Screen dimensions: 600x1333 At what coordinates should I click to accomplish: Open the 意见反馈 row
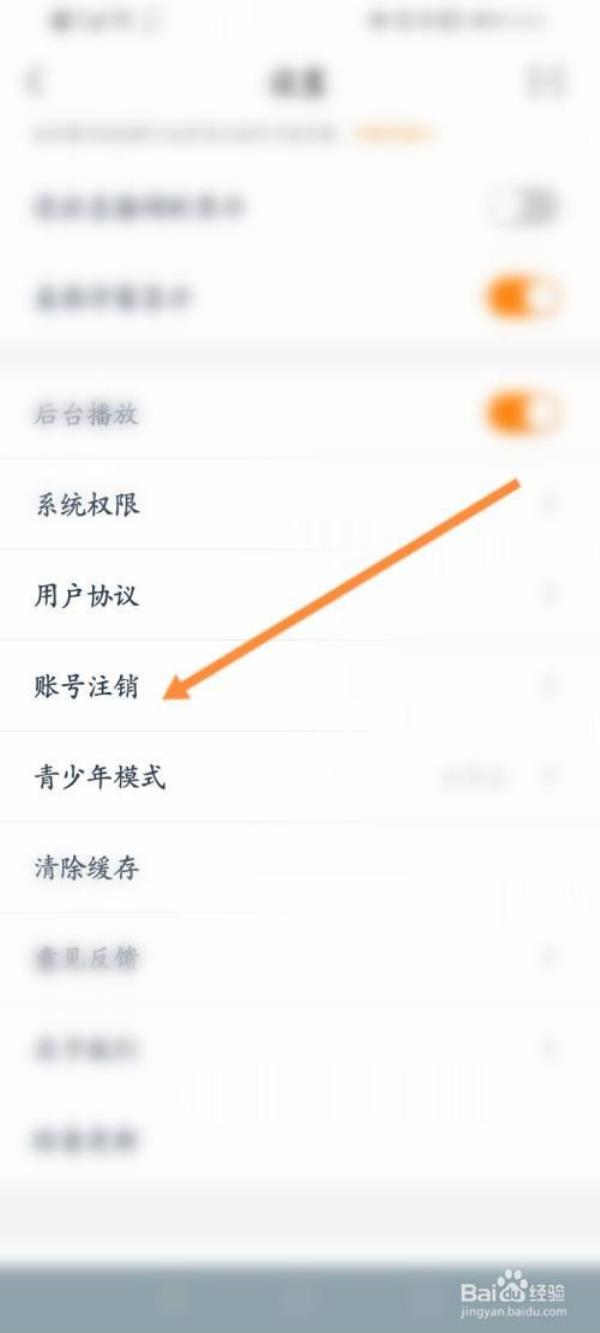coord(86,959)
